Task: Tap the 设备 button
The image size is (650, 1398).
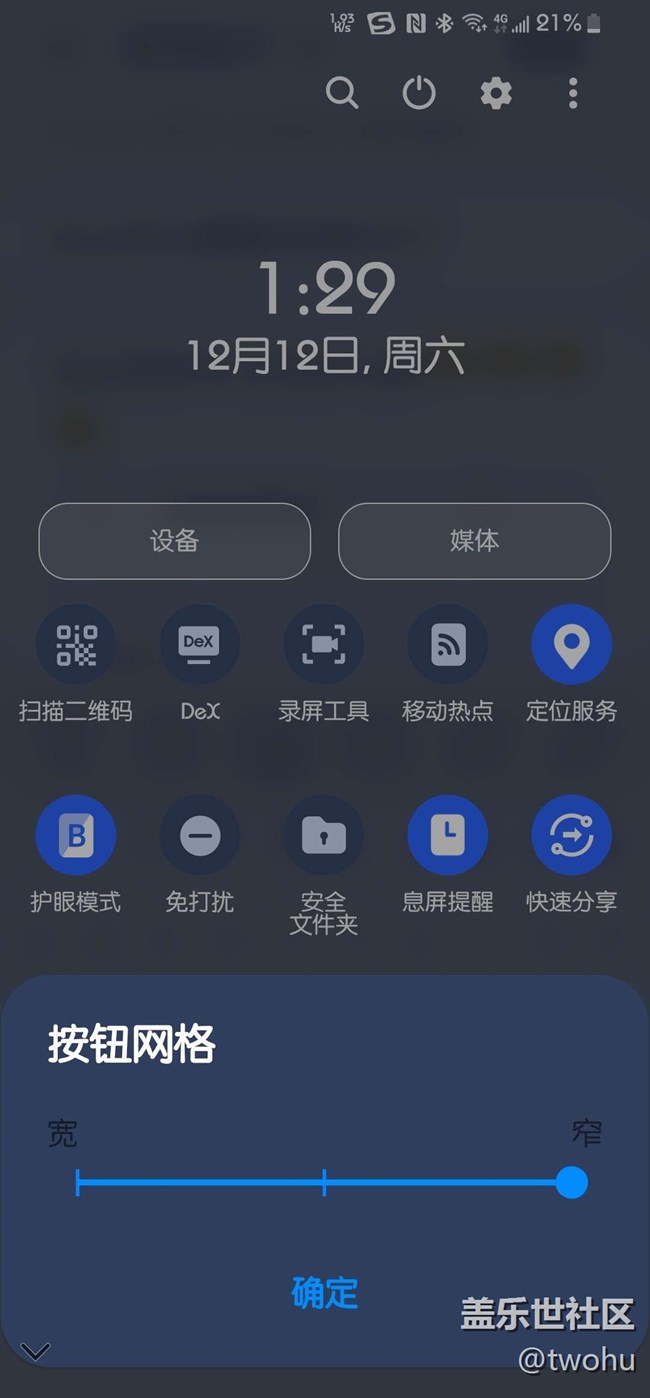Action: 175,541
